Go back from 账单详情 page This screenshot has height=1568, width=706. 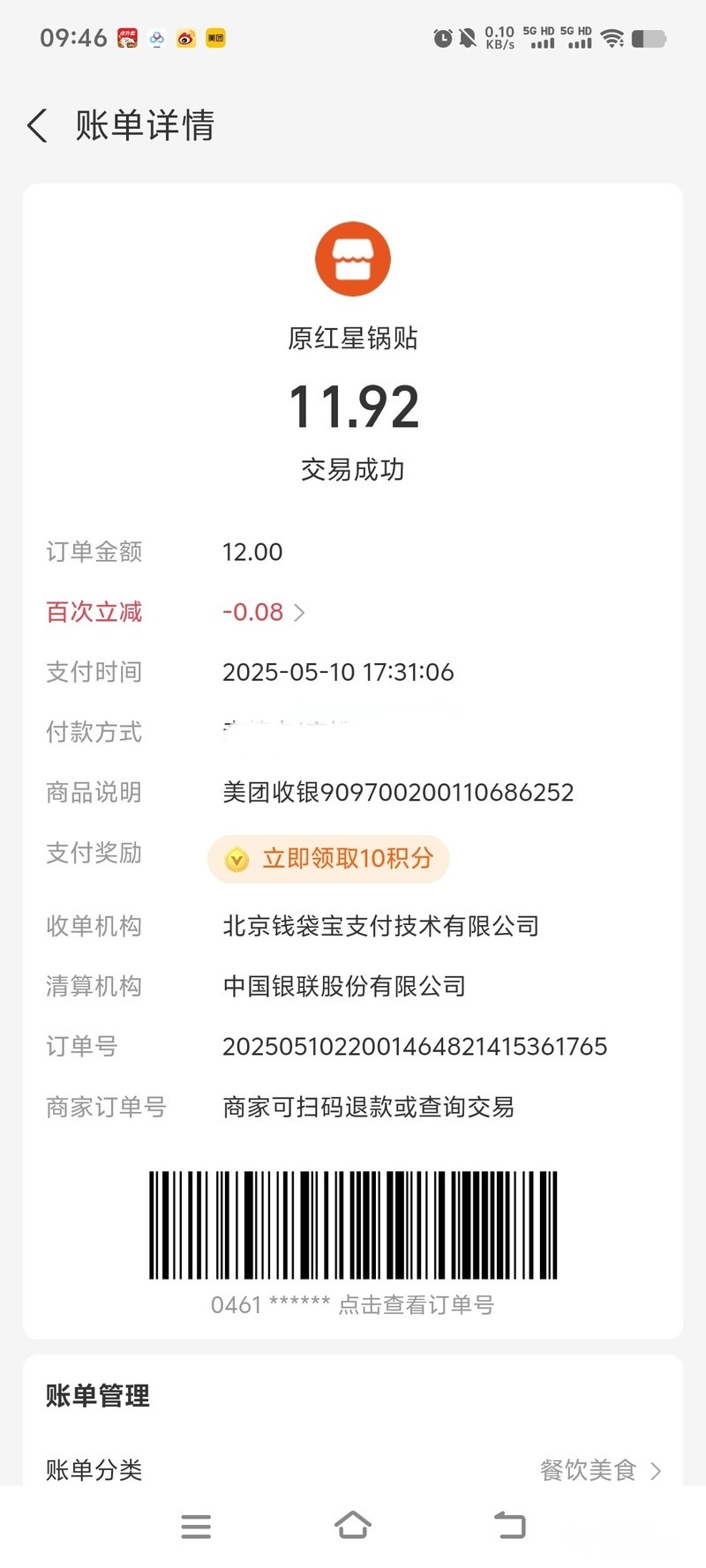37,126
